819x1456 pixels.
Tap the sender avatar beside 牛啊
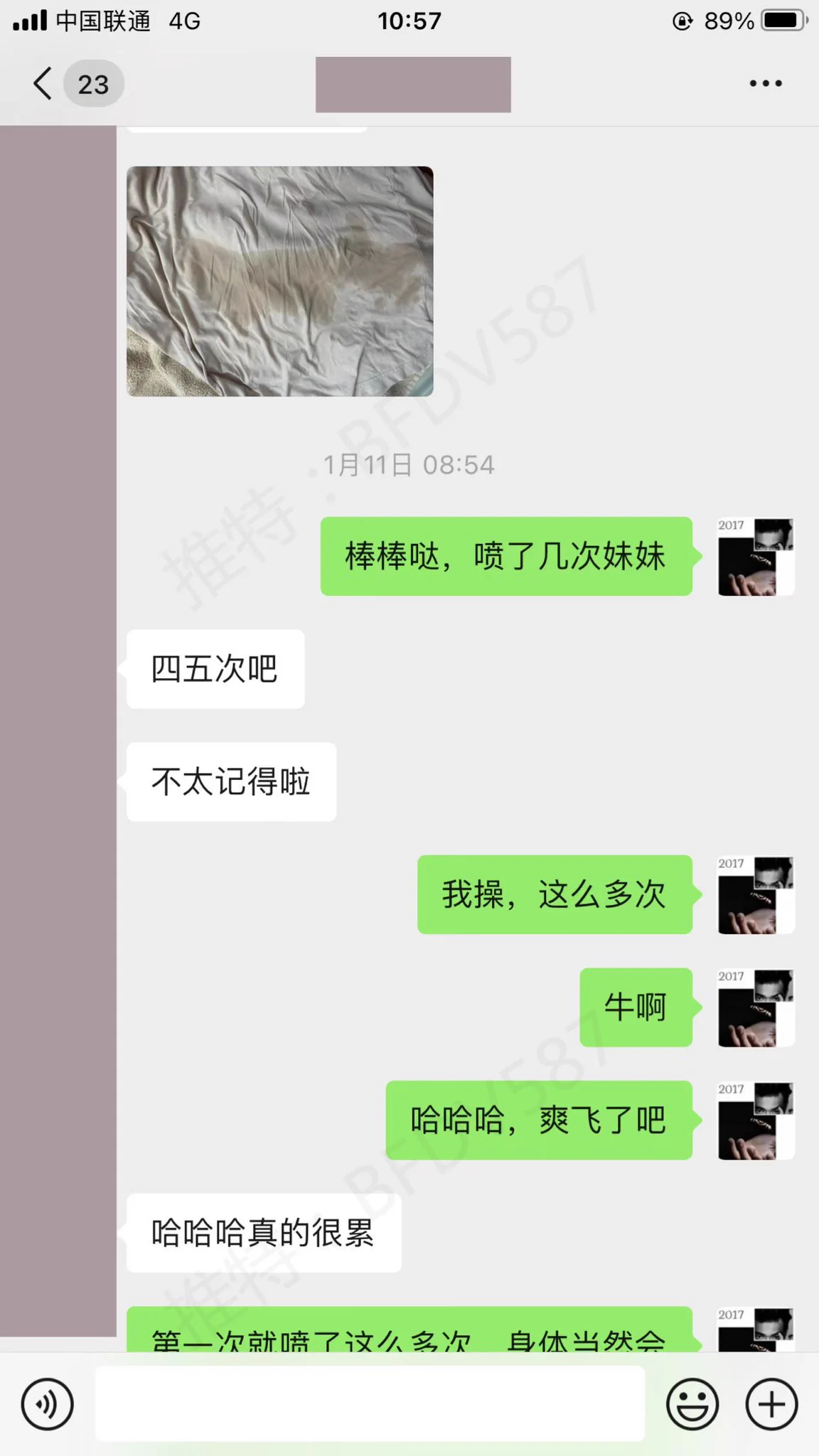[756, 1007]
